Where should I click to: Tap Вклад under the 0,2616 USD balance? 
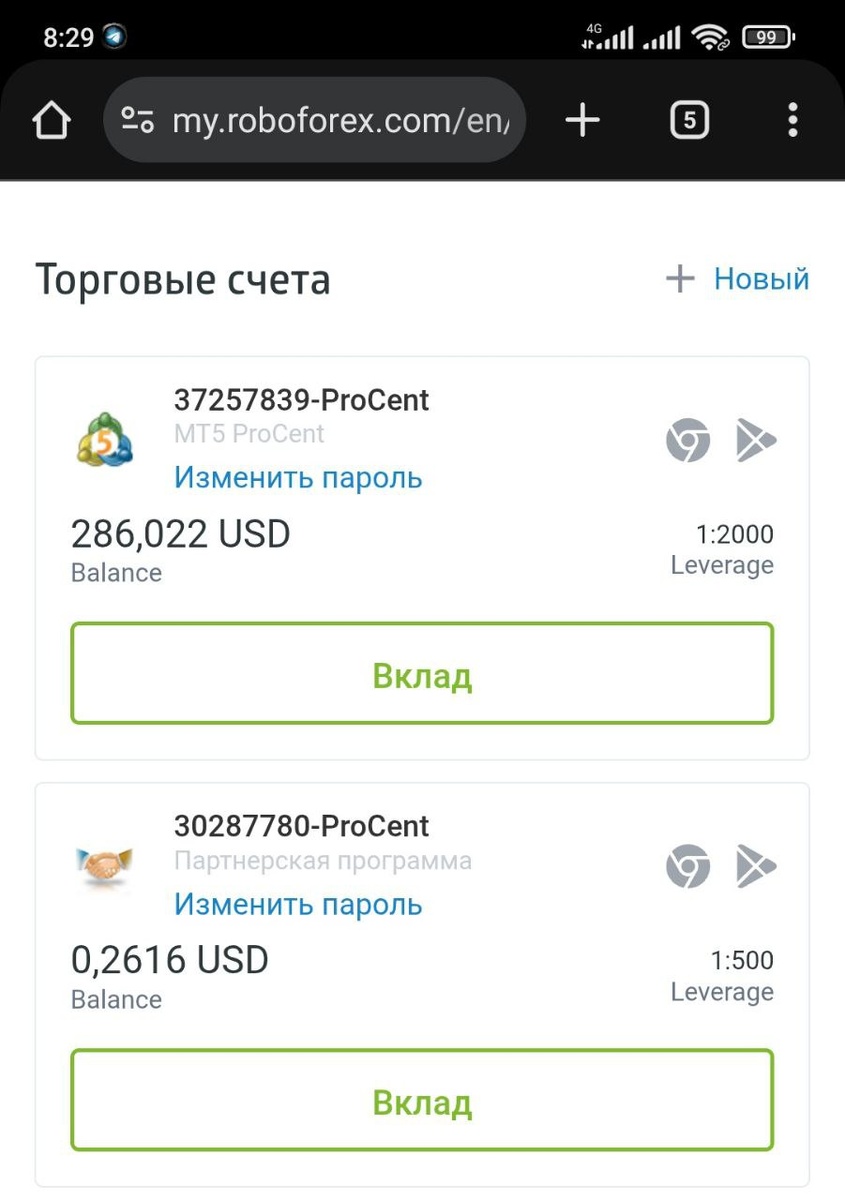tap(422, 1101)
